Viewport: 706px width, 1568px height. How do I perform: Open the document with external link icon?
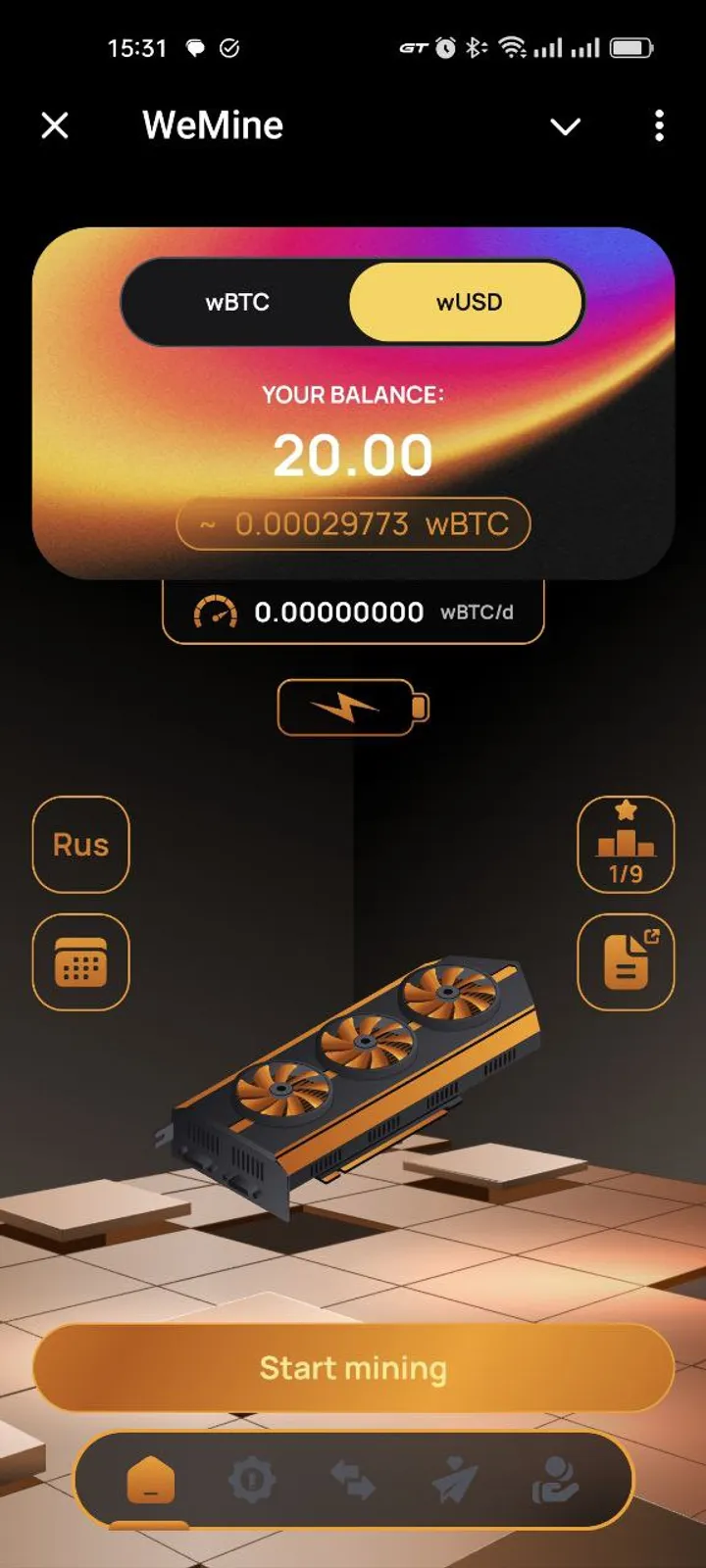[626, 962]
